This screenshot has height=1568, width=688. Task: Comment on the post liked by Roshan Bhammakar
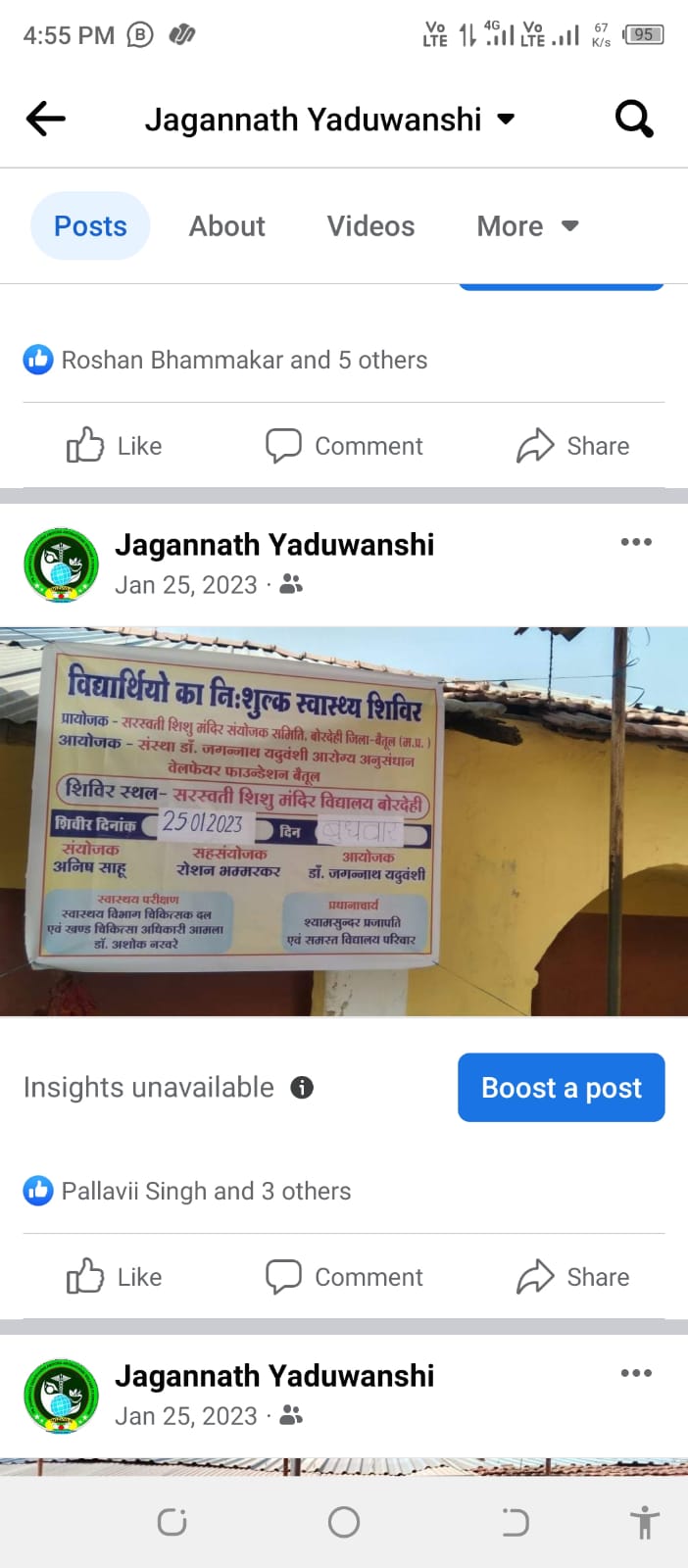[x=344, y=446]
